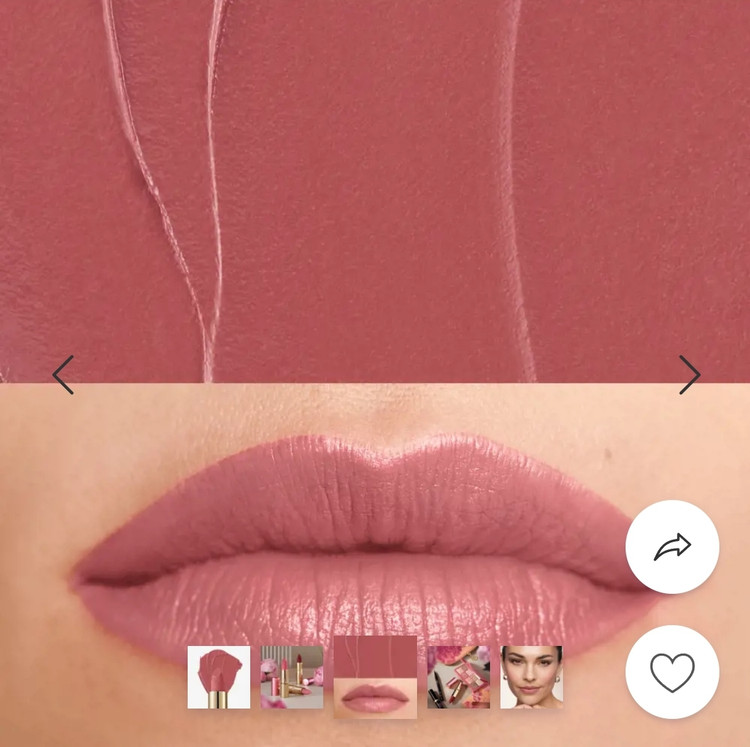Add this lipstick to favorites with the heart
Image resolution: width=750 pixels, height=747 pixels.
click(x=672, y=673)
